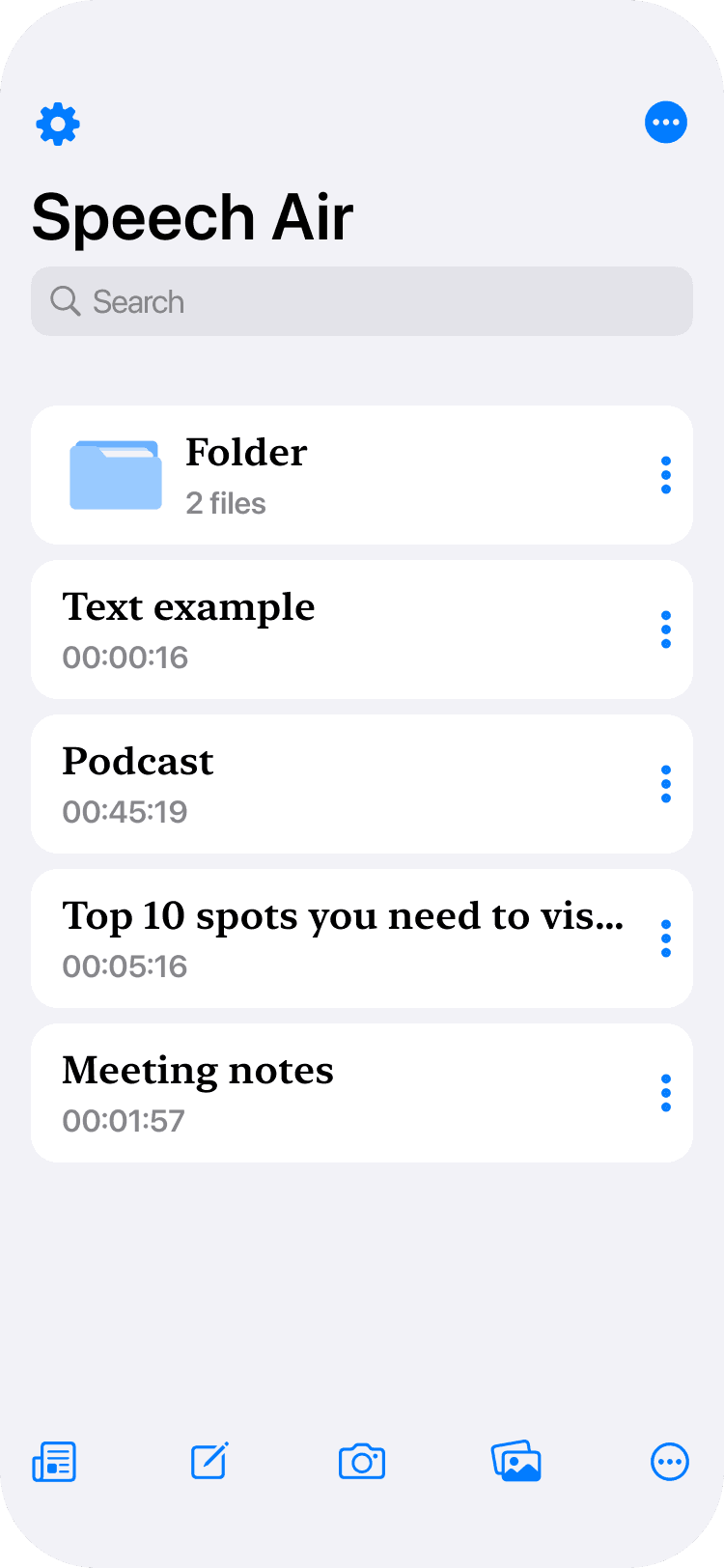Open the photo gallery import icon
Image resolution: width=724 pixels, height=1568 pixels.
tap(516, 1461)
